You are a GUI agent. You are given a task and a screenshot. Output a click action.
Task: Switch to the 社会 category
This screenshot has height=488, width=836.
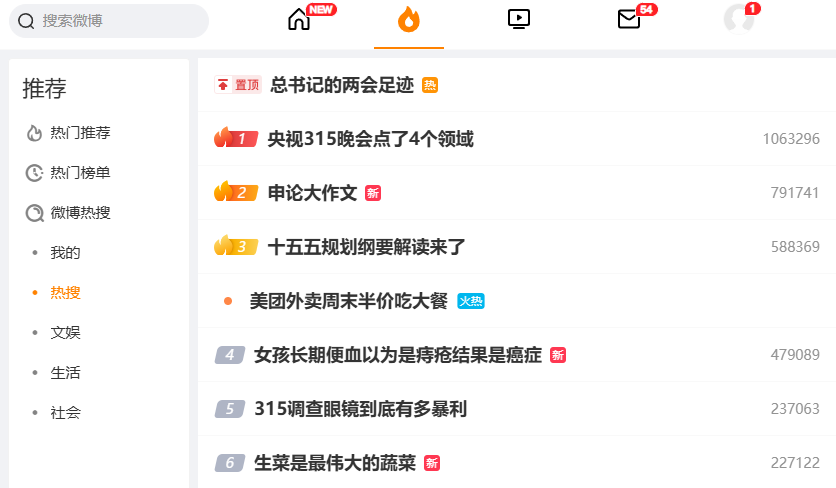point(66,413)
